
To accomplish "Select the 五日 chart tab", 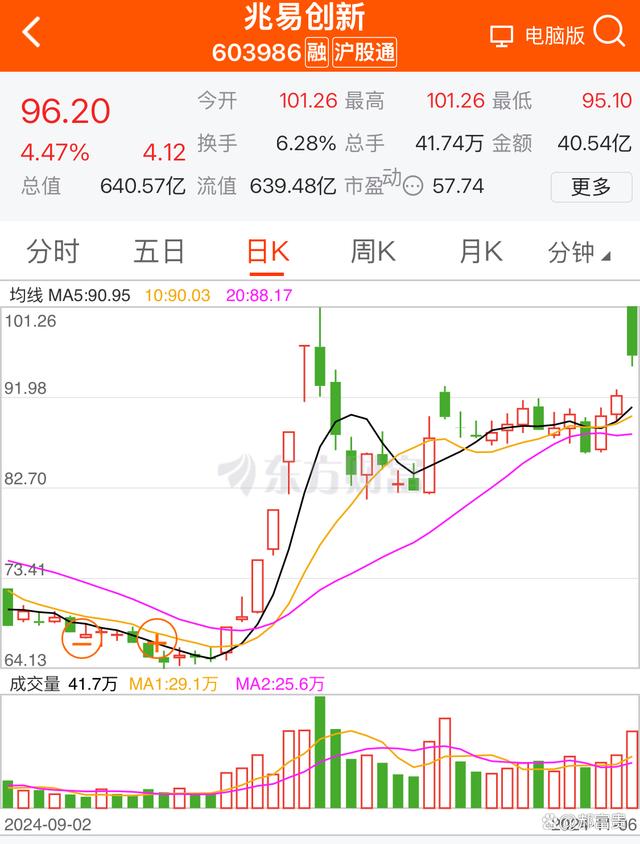I will click(x=159, y=252).
